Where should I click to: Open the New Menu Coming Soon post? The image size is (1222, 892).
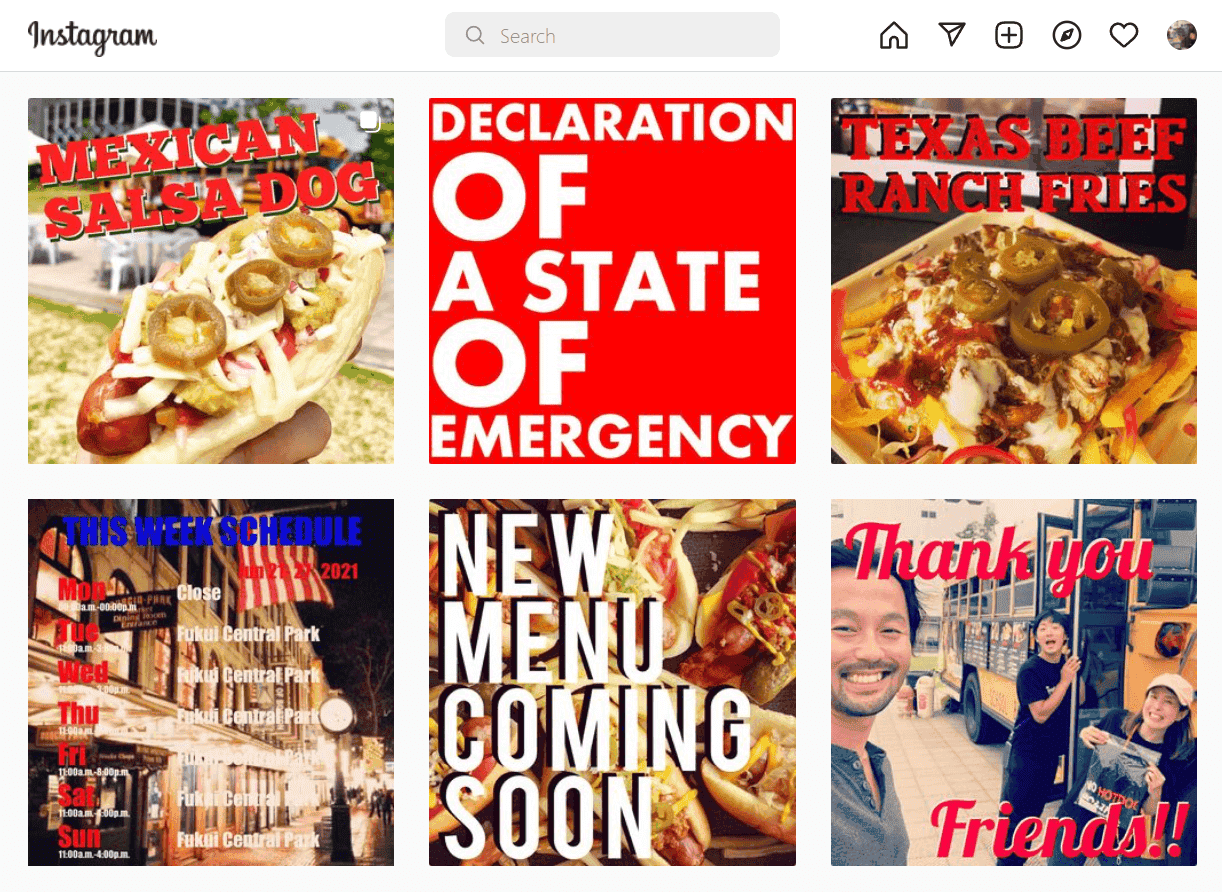[x=612, y=682]
